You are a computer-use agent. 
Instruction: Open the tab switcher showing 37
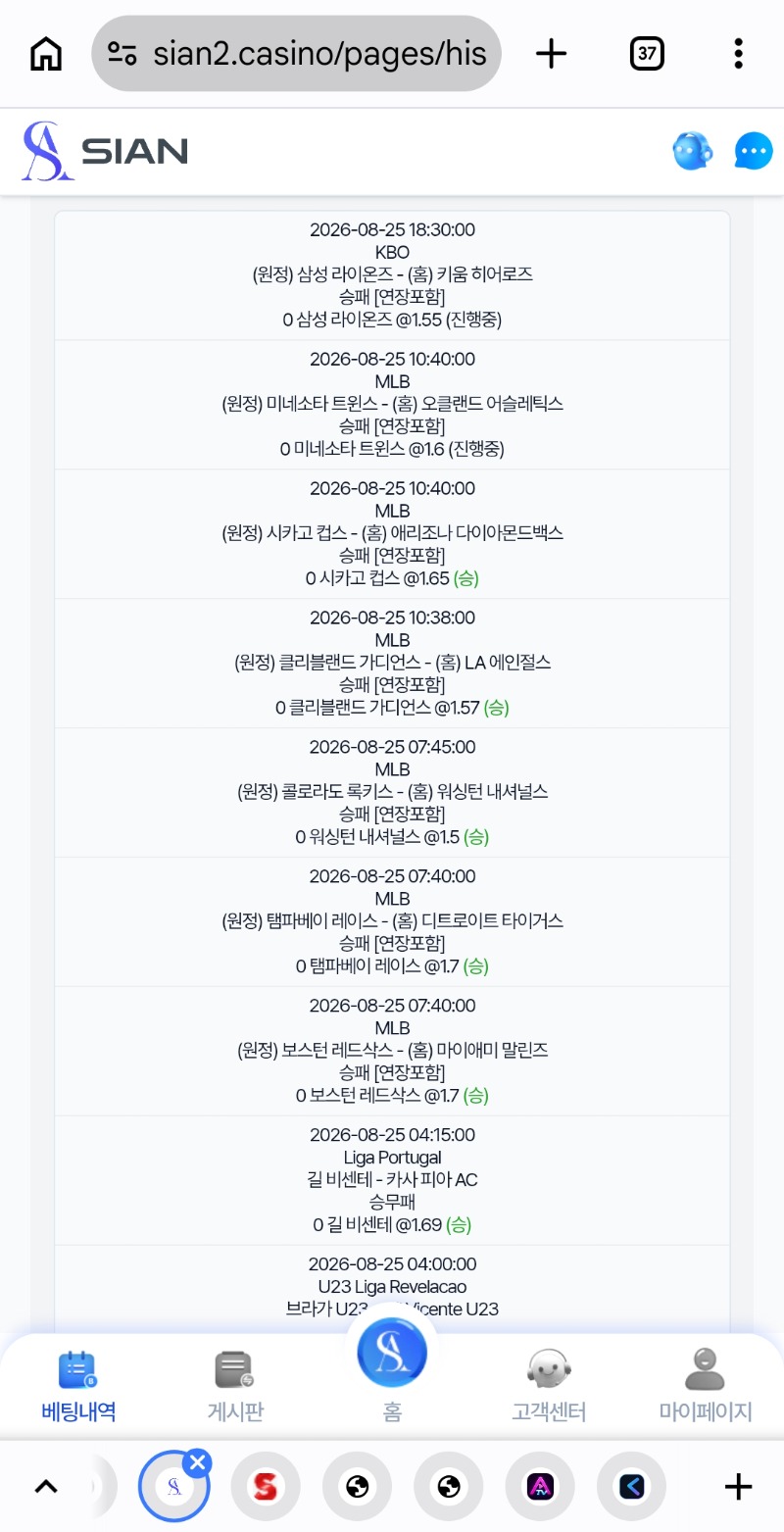pyautogui.click(x=647, y=53)
